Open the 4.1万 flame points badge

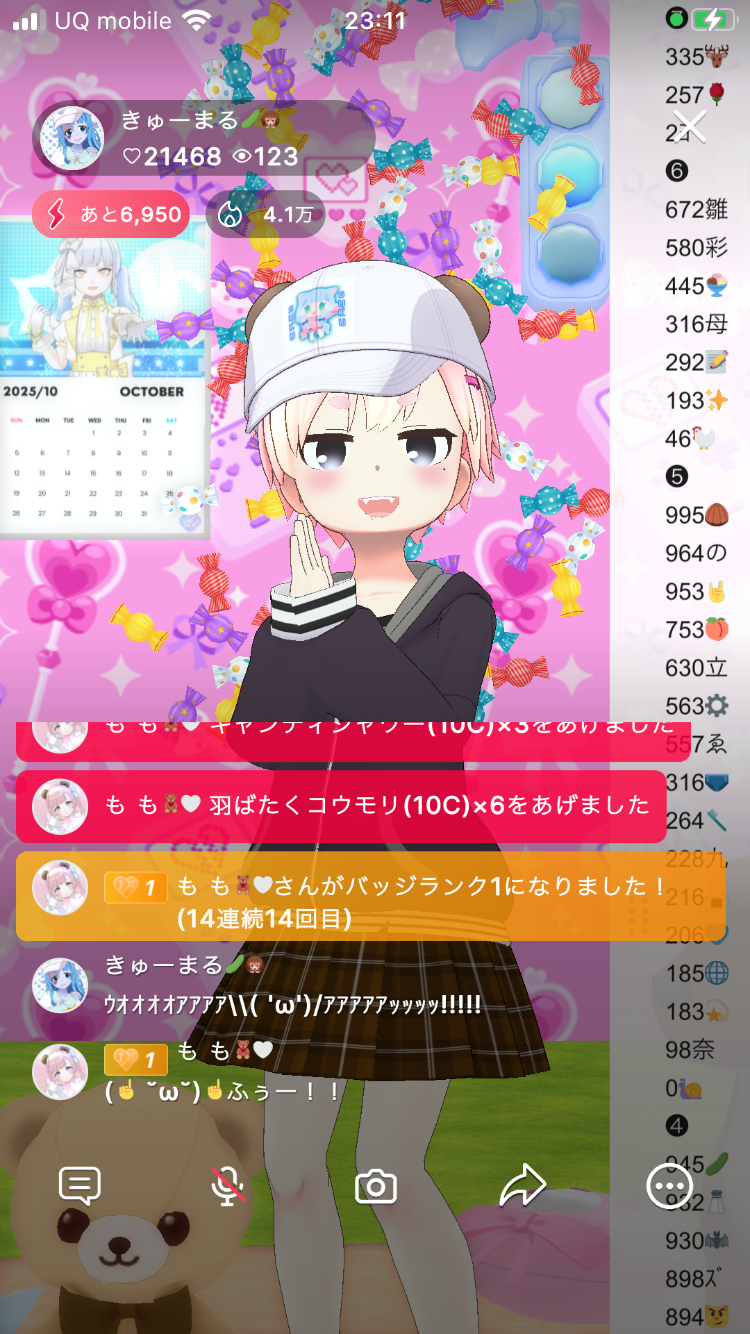click(x=265, y=214)
